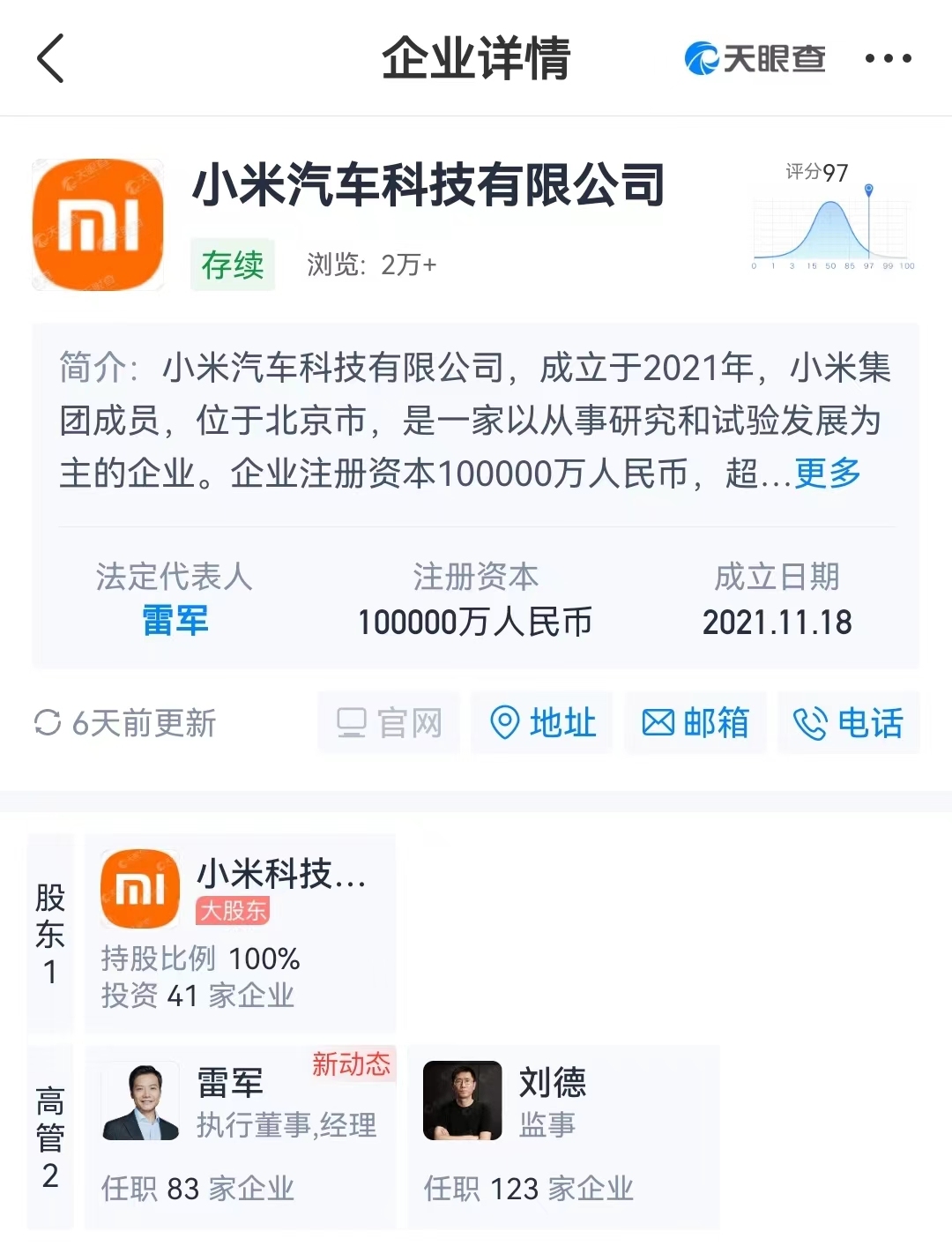Viewport: 952px width, 1246px height.
Task: Open shareholder card 小米科技
Action: pos(240,932)
